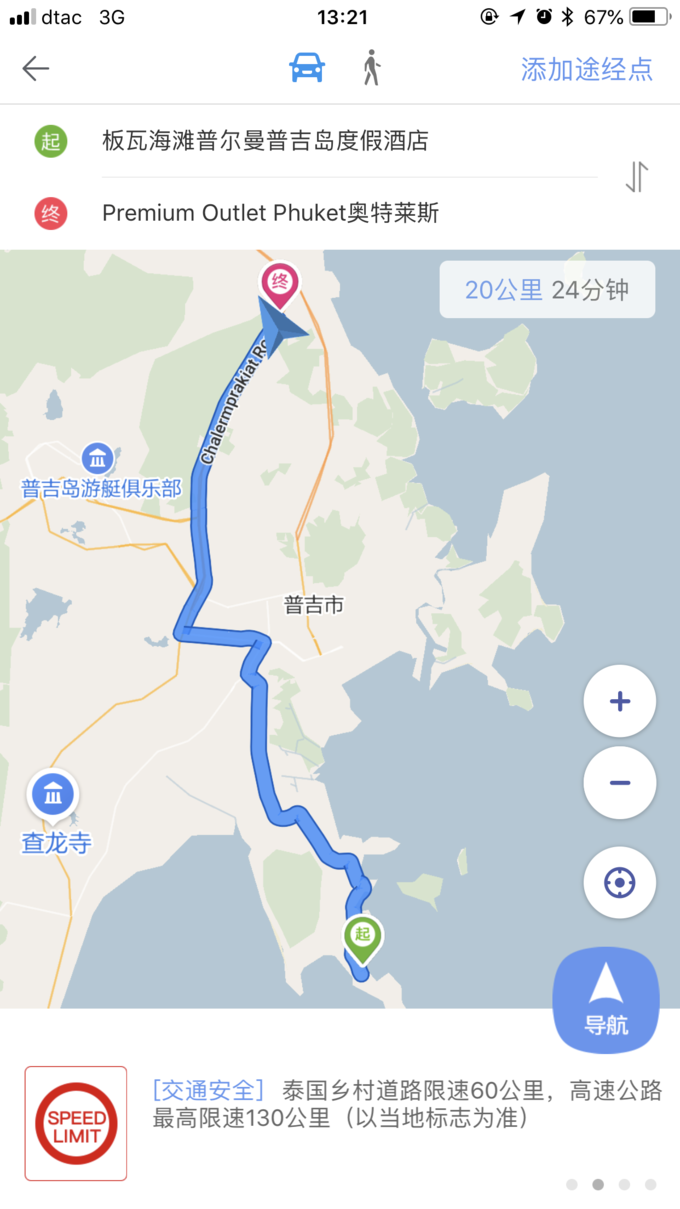Swap start and destination
680x1209 pixels.
coord(637,177)
